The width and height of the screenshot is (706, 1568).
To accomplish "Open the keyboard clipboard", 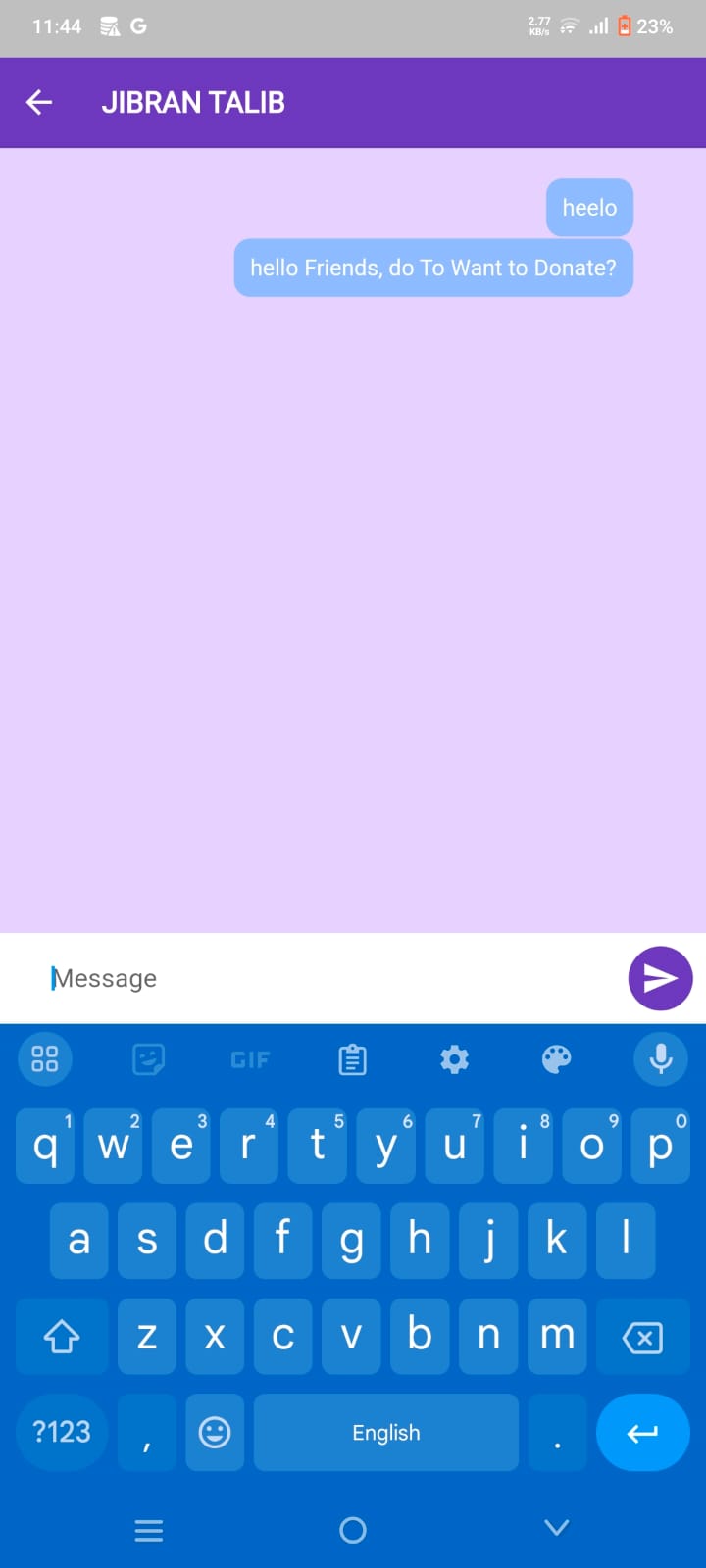I will 351,1058.
